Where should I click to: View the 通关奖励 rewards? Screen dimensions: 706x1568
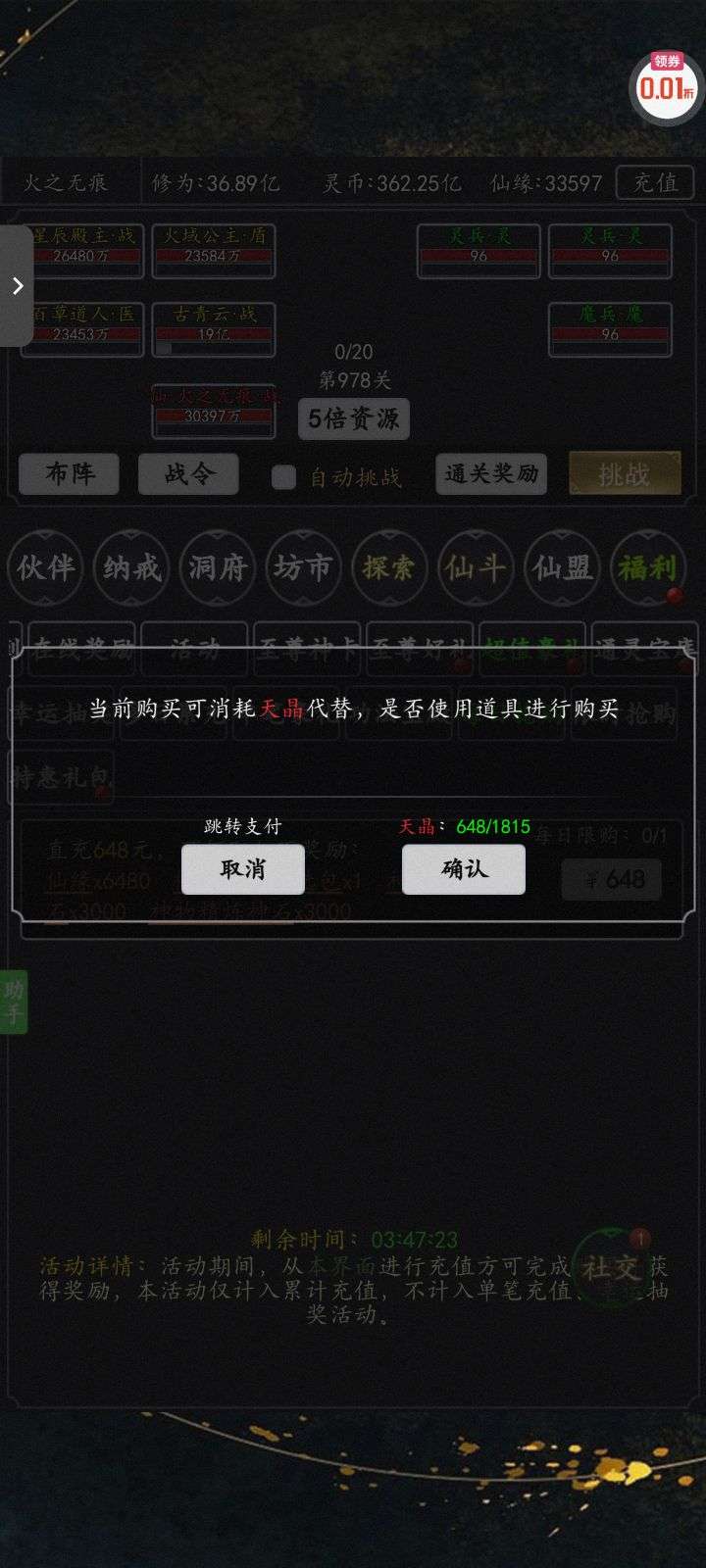[x=490, y=474]
